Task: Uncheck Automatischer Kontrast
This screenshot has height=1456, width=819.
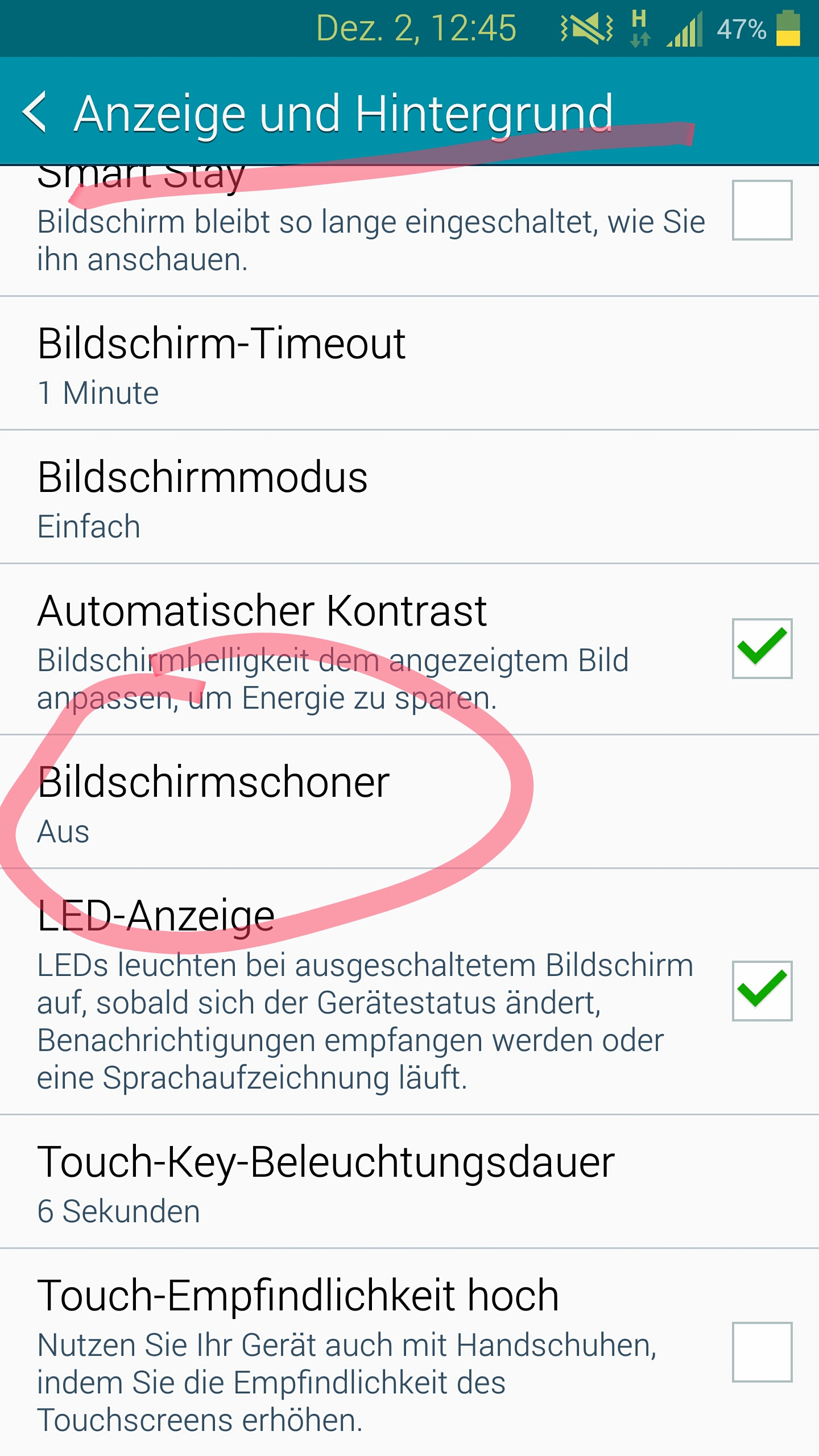Action: click(762, 648)
